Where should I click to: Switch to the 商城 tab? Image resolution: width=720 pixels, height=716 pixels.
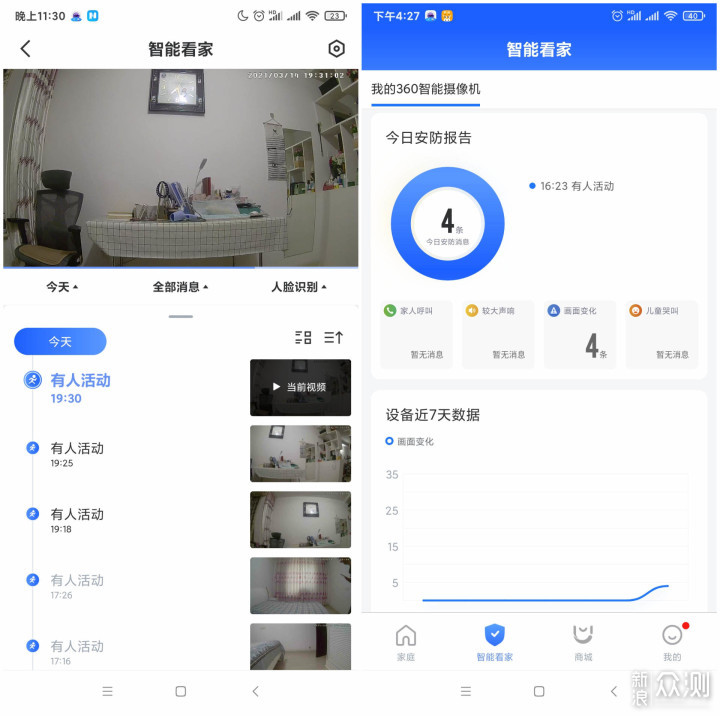pyautogui.click(x=583, y=642)
